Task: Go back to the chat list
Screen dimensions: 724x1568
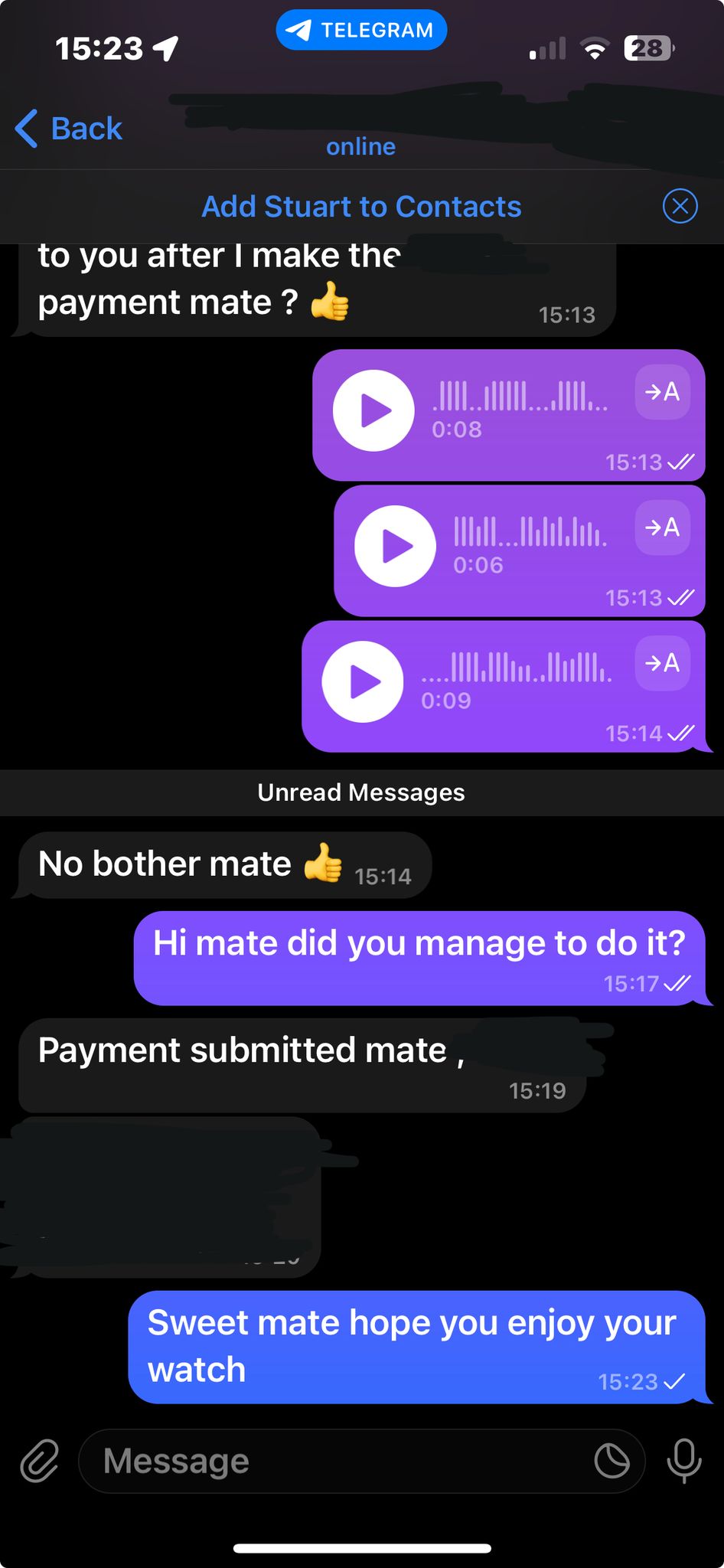Action: 69,128
